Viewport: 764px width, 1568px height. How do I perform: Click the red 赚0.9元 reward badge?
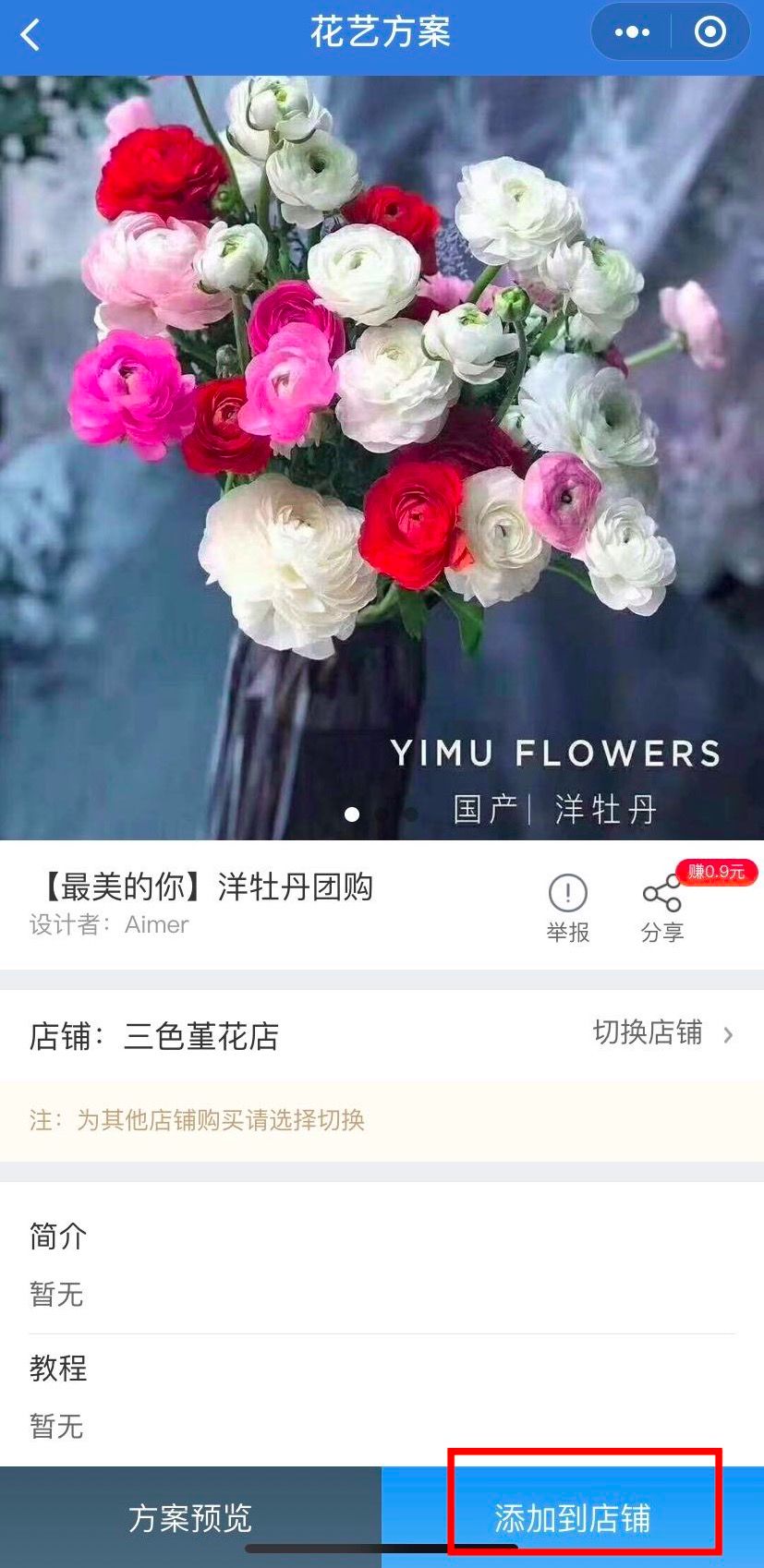coord(714,872)
